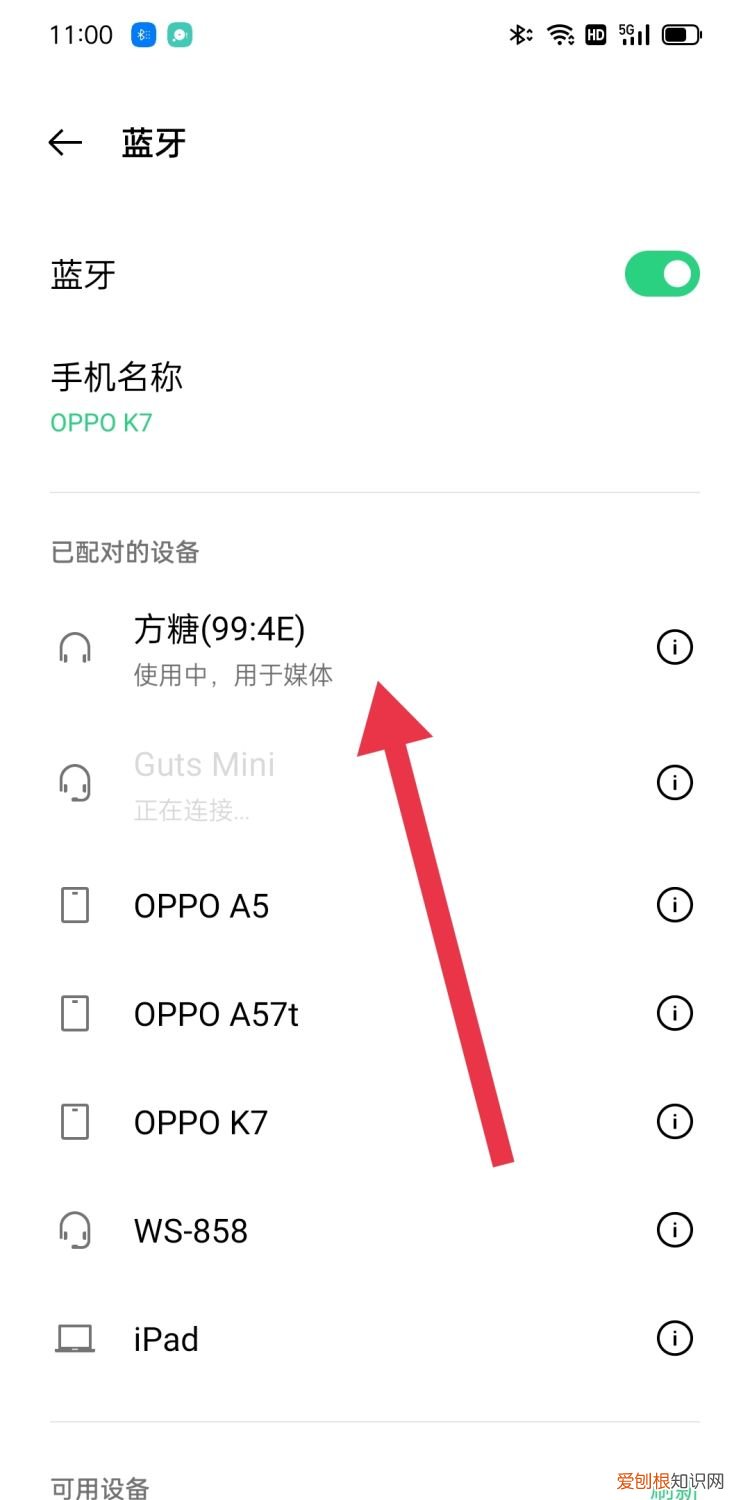Click the headphone icon beside 方糖(99:4E)
Viewport: 750px width, 1500px height.
point(75,647)
